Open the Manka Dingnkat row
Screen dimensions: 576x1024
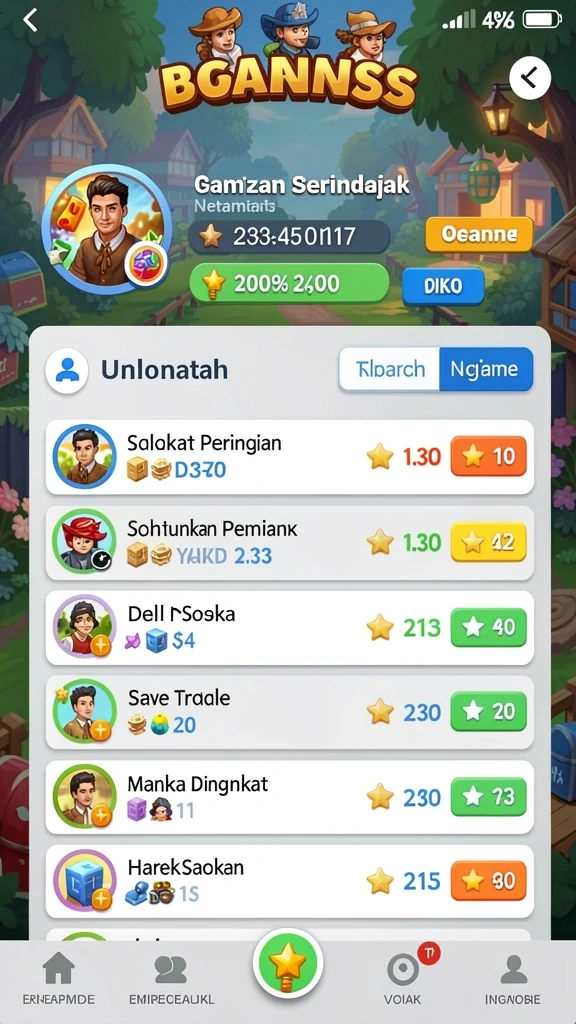pos(289,797)
